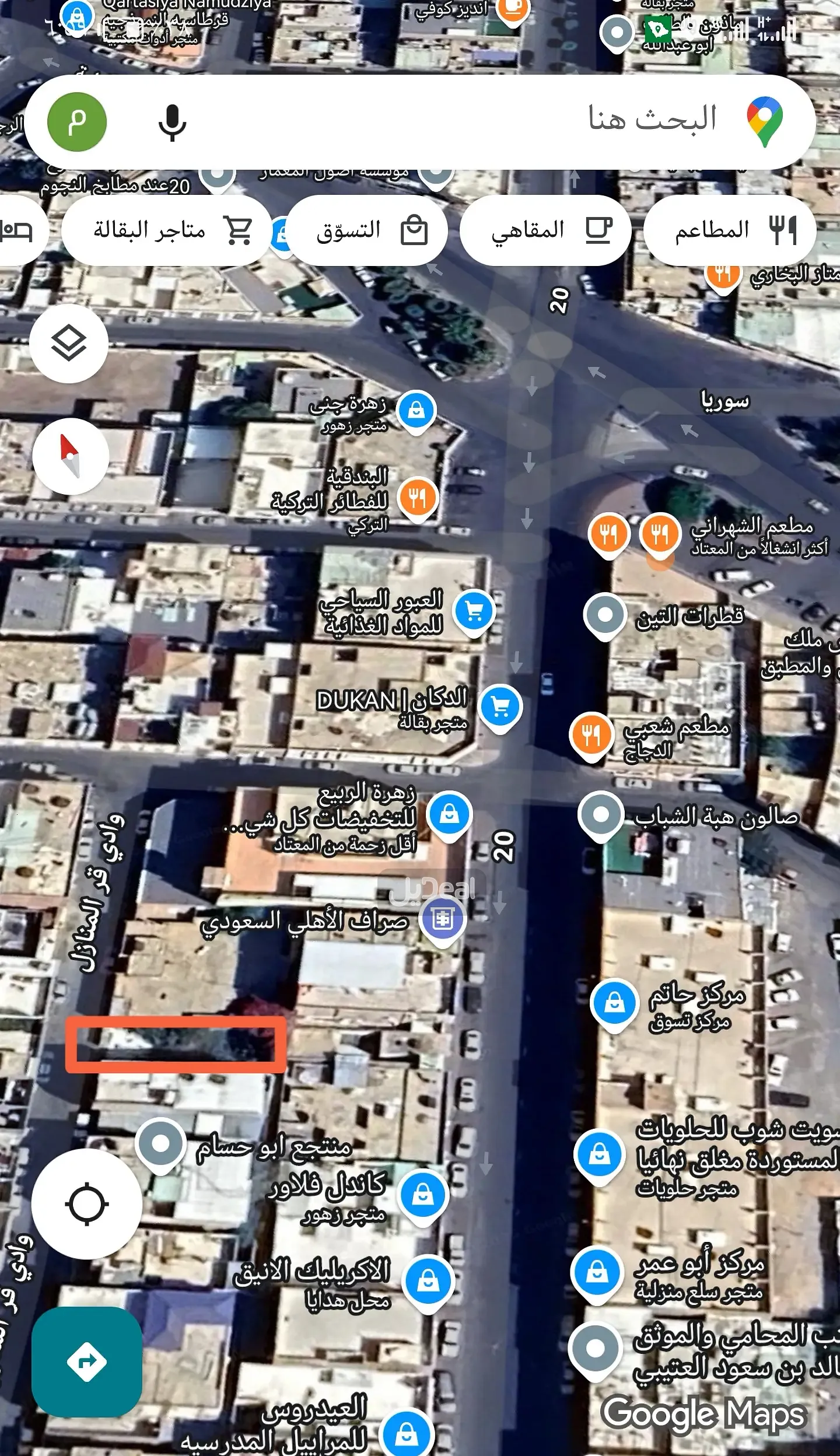Viewport: 840px width, 1456px height.
Task: Open directions with the teal button
Action: pos(87,1362)
